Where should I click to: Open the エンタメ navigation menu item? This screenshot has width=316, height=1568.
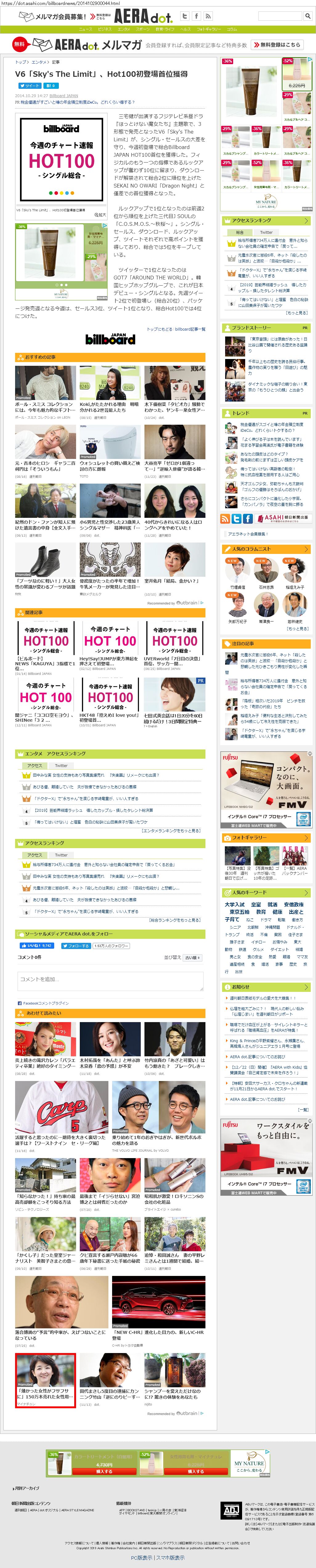pos(124,29)
